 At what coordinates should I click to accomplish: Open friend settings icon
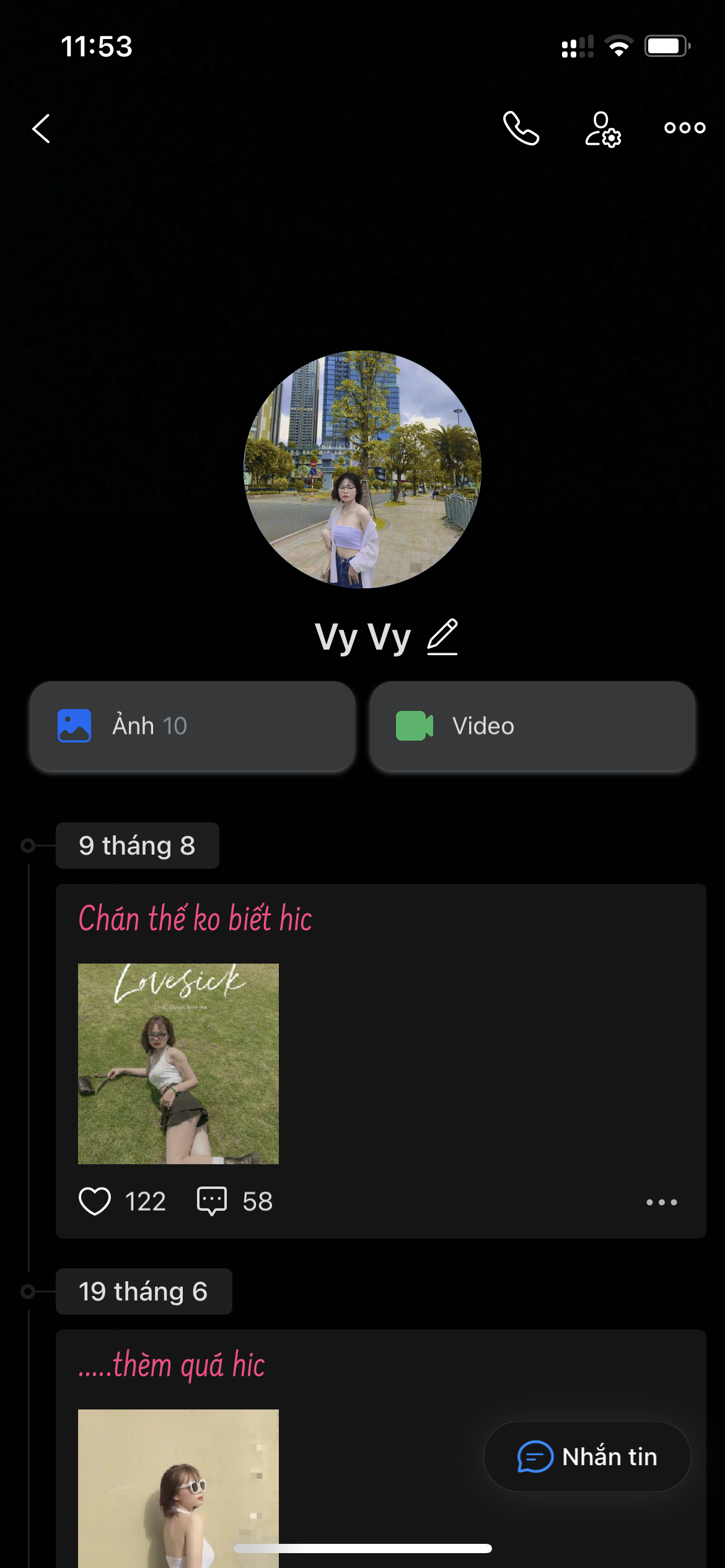tap(602, 128)
